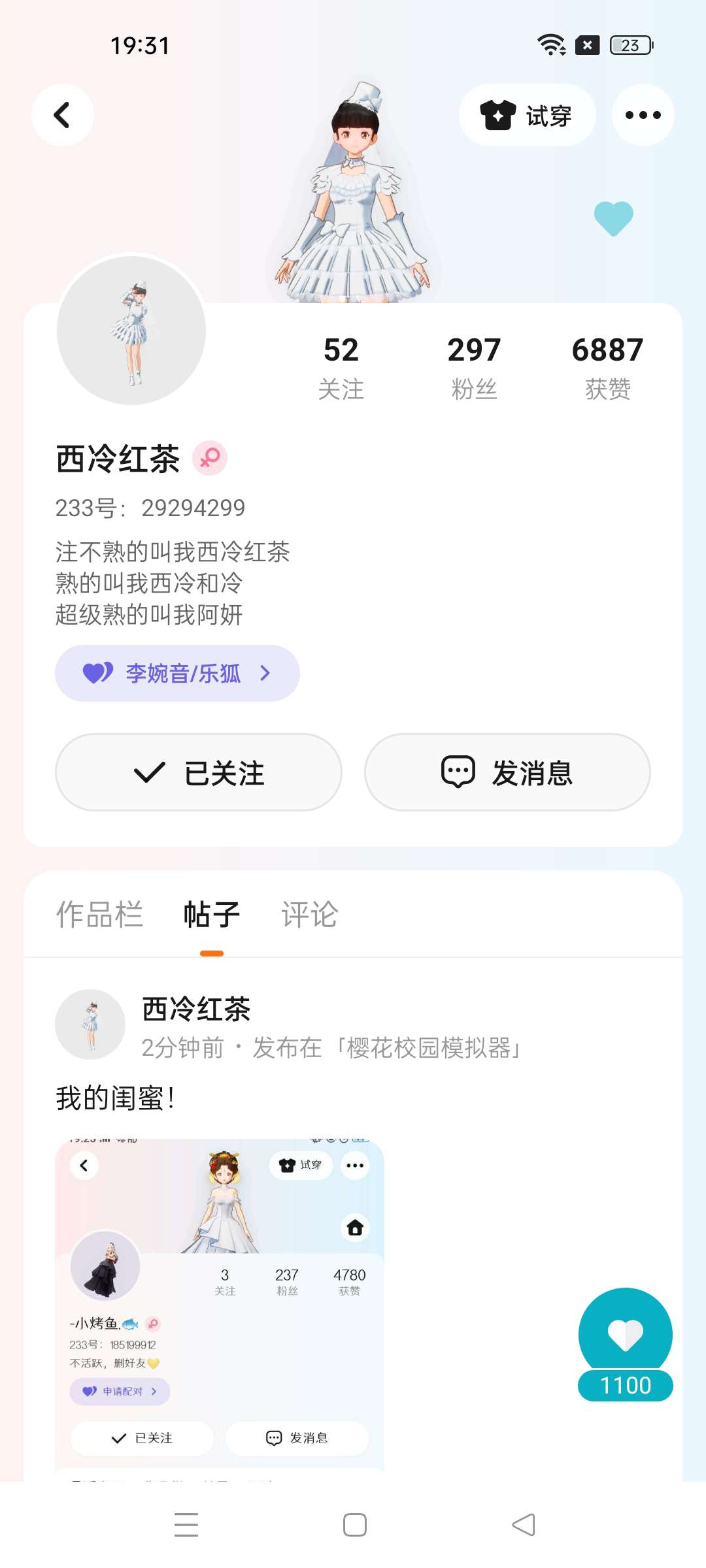Tap 发消息 to message this user
Viewport: 706px width, 1568px height.
coord(507,772)
